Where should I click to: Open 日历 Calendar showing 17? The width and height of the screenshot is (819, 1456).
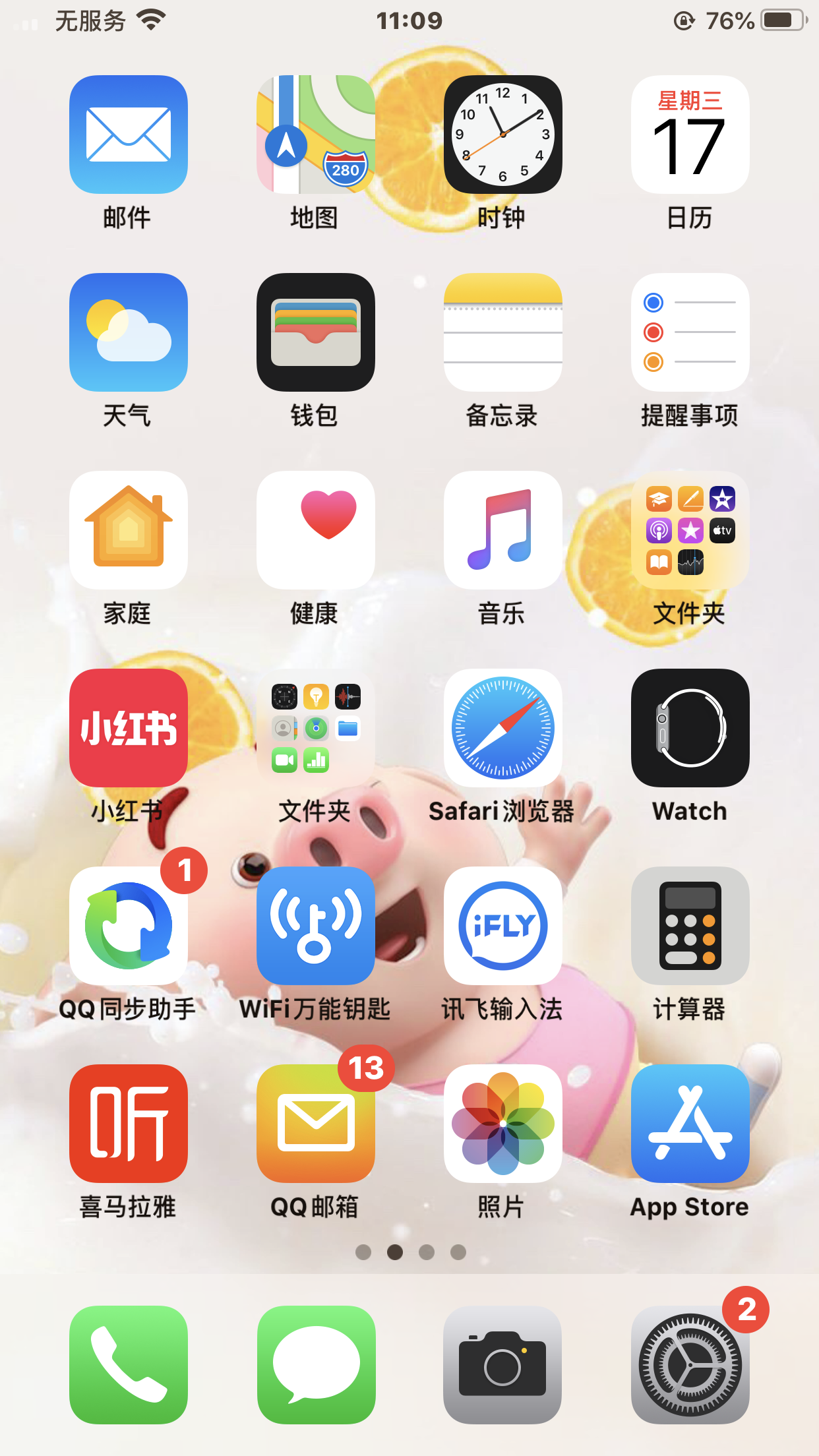point(690,135)
